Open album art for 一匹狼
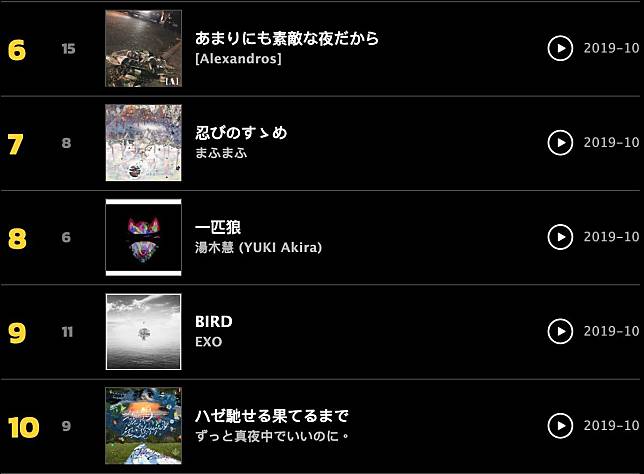644x474 pixels. 143,237
